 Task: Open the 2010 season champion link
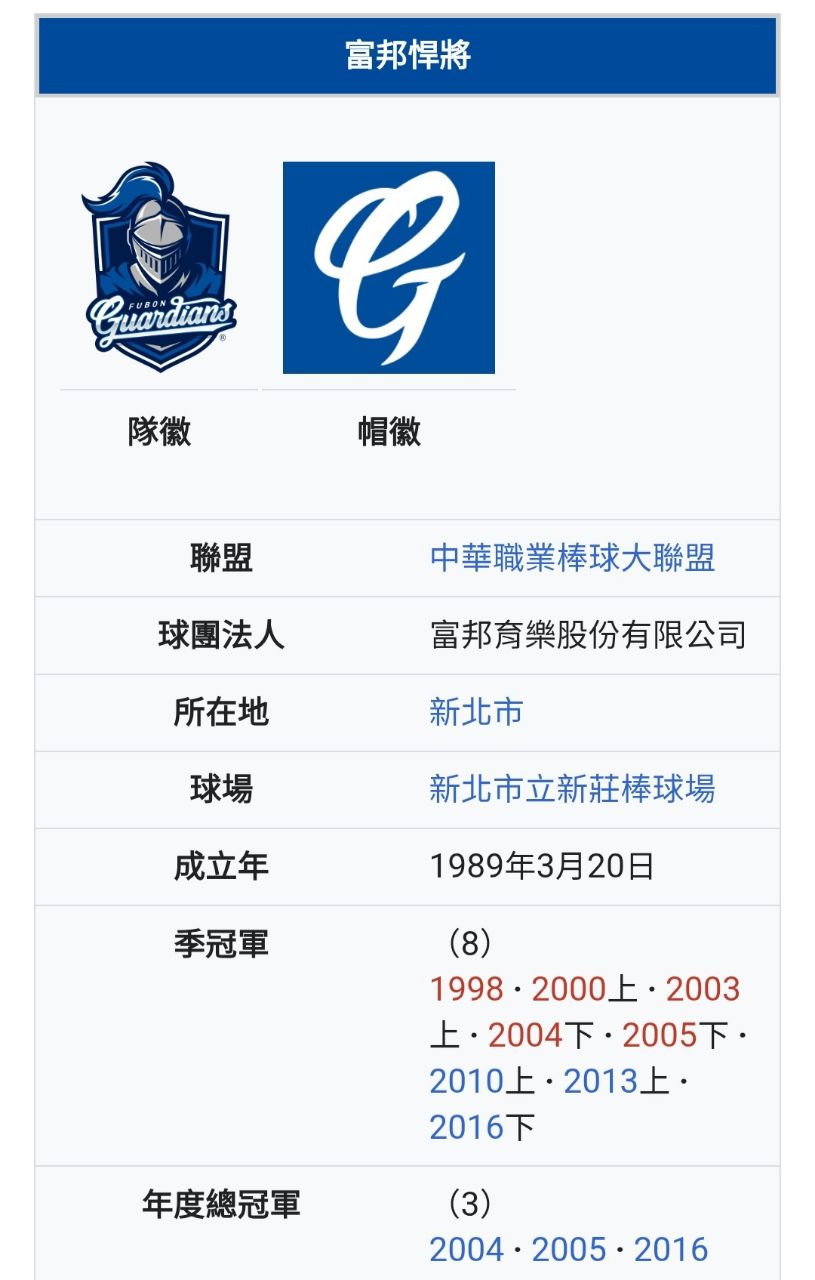tap(466, 1081)
